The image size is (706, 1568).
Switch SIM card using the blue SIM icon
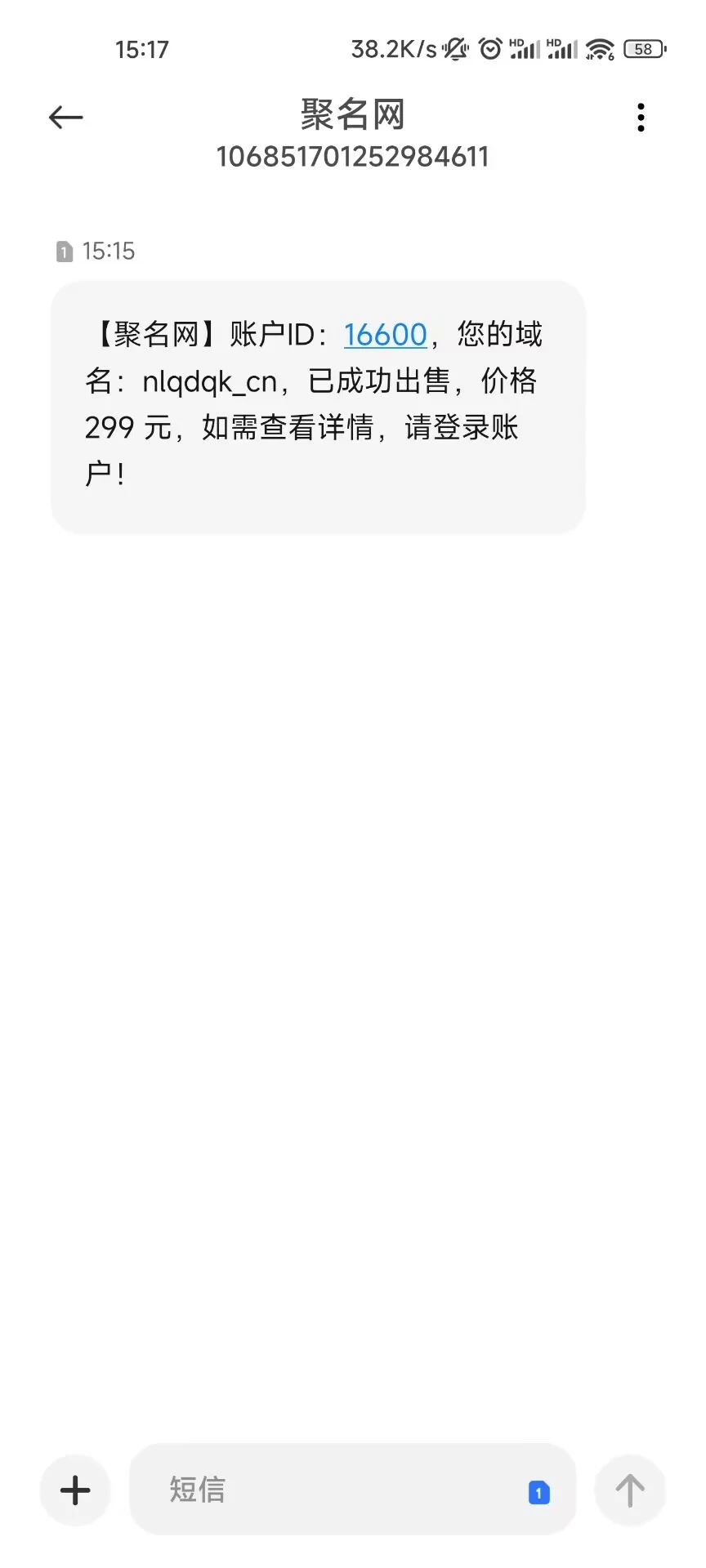point(538,1492)
